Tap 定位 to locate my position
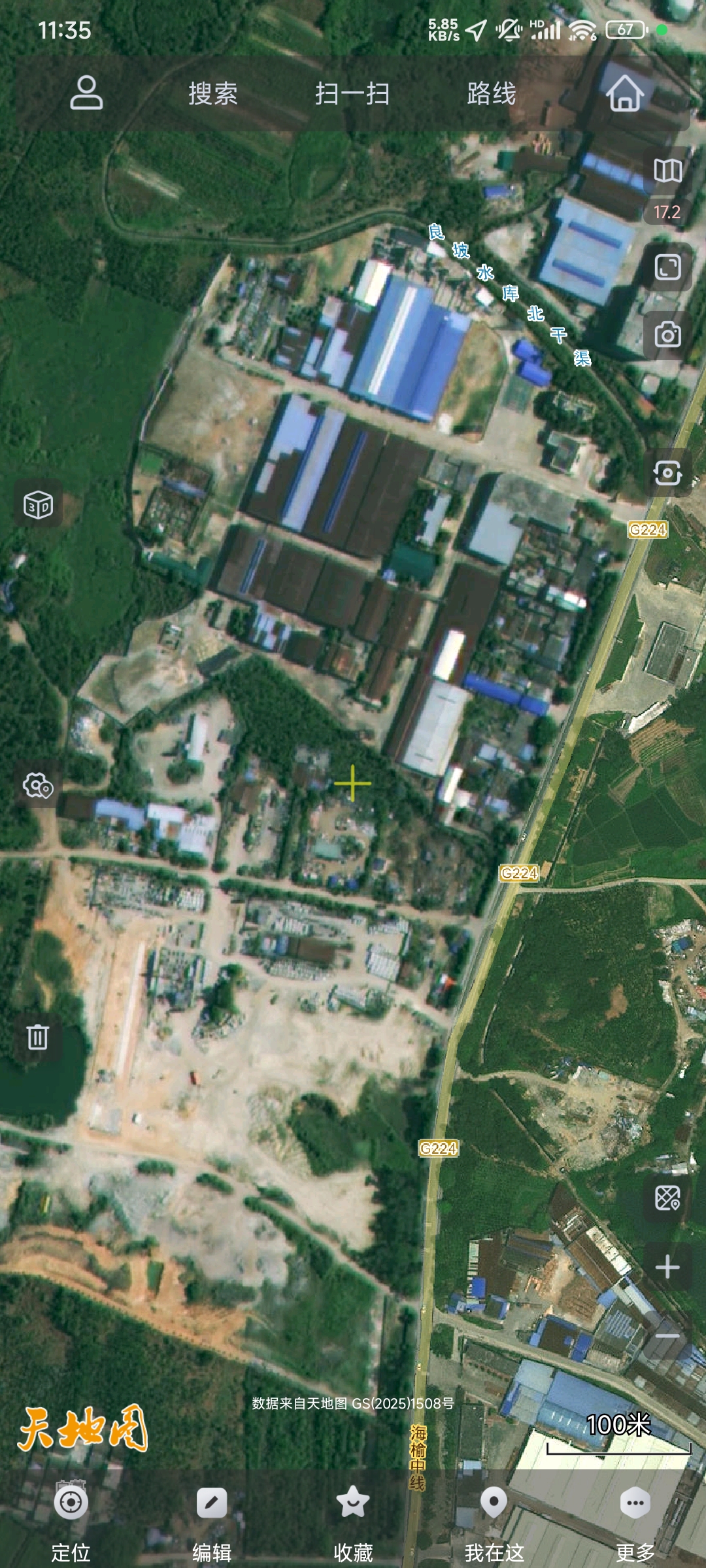Screen dimensions: 706x1568 (71, 1517)
